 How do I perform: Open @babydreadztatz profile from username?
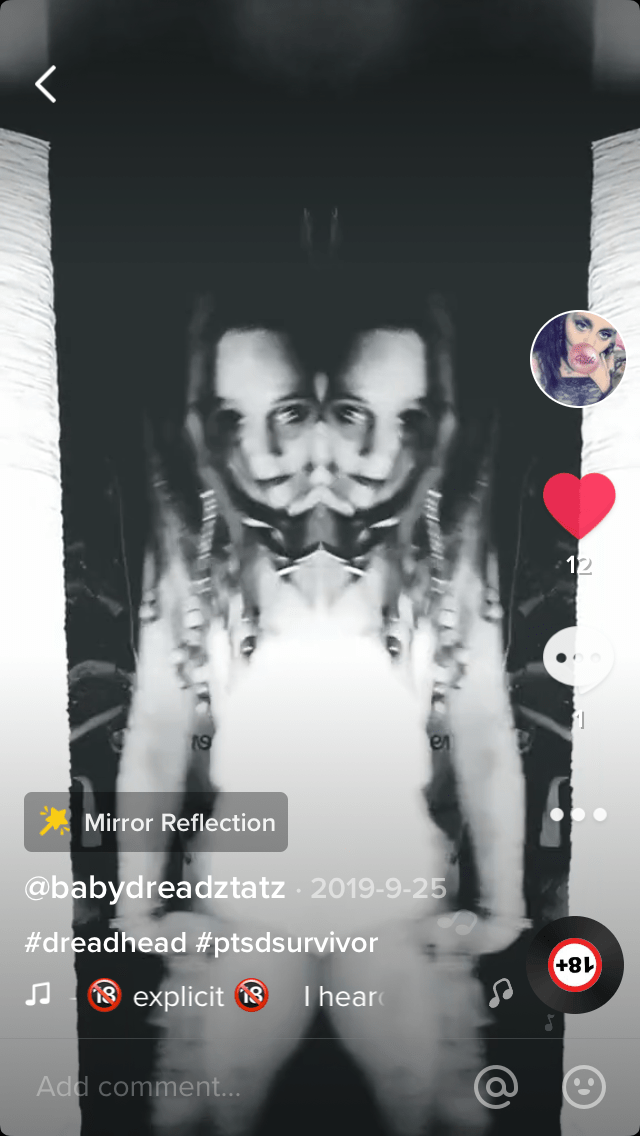[154, 888]
